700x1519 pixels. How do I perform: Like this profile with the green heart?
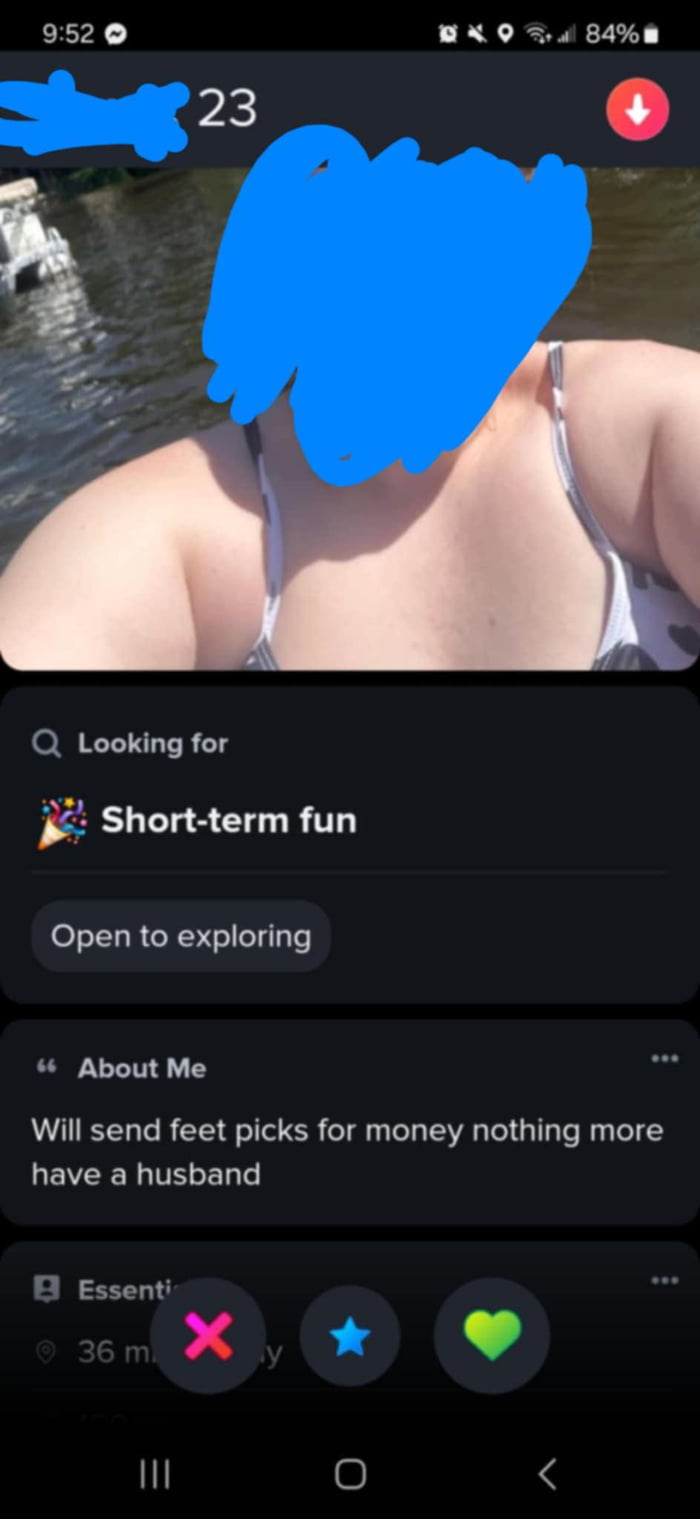[x=492, y=1336]
